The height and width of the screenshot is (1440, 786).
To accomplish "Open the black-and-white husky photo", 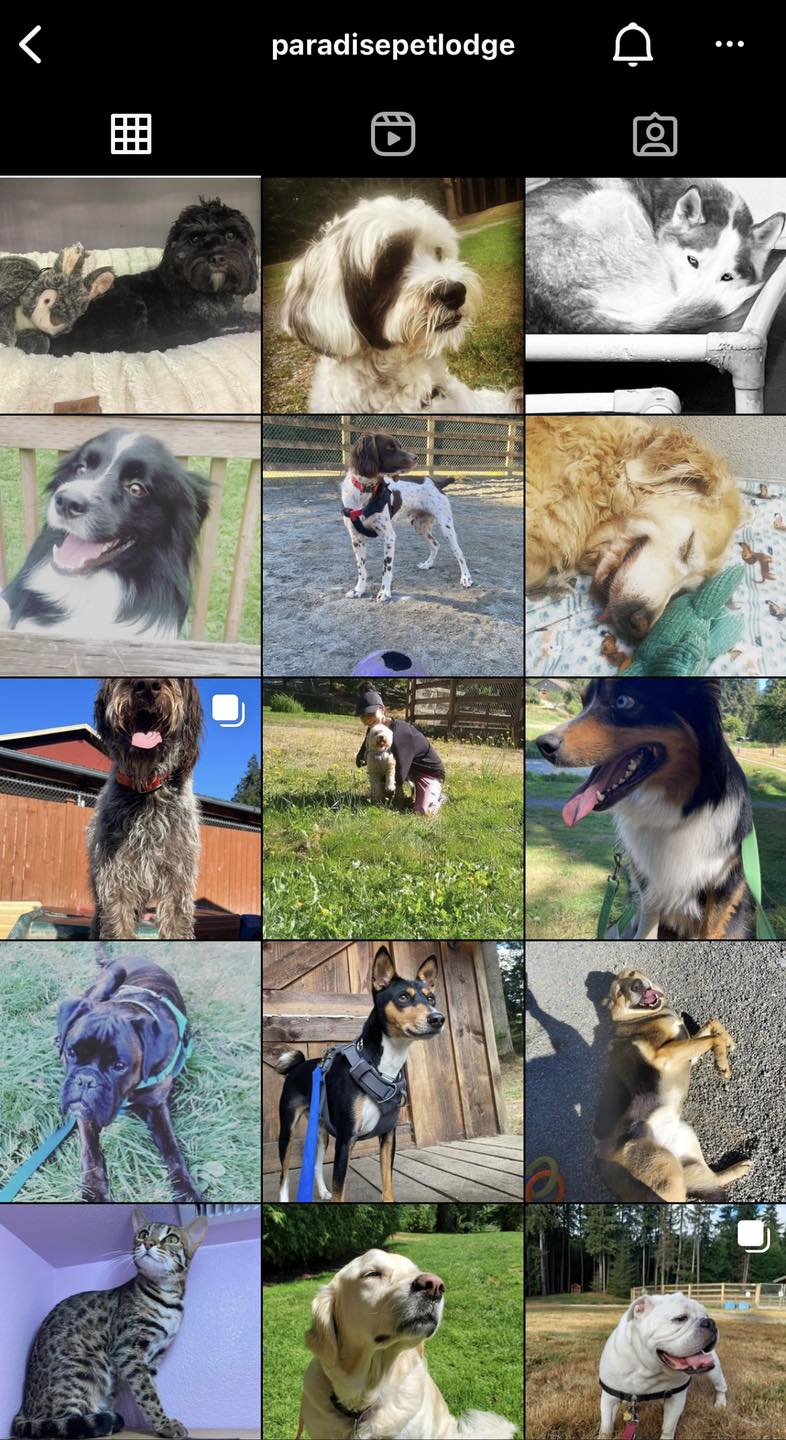I will tap(656, 295).
